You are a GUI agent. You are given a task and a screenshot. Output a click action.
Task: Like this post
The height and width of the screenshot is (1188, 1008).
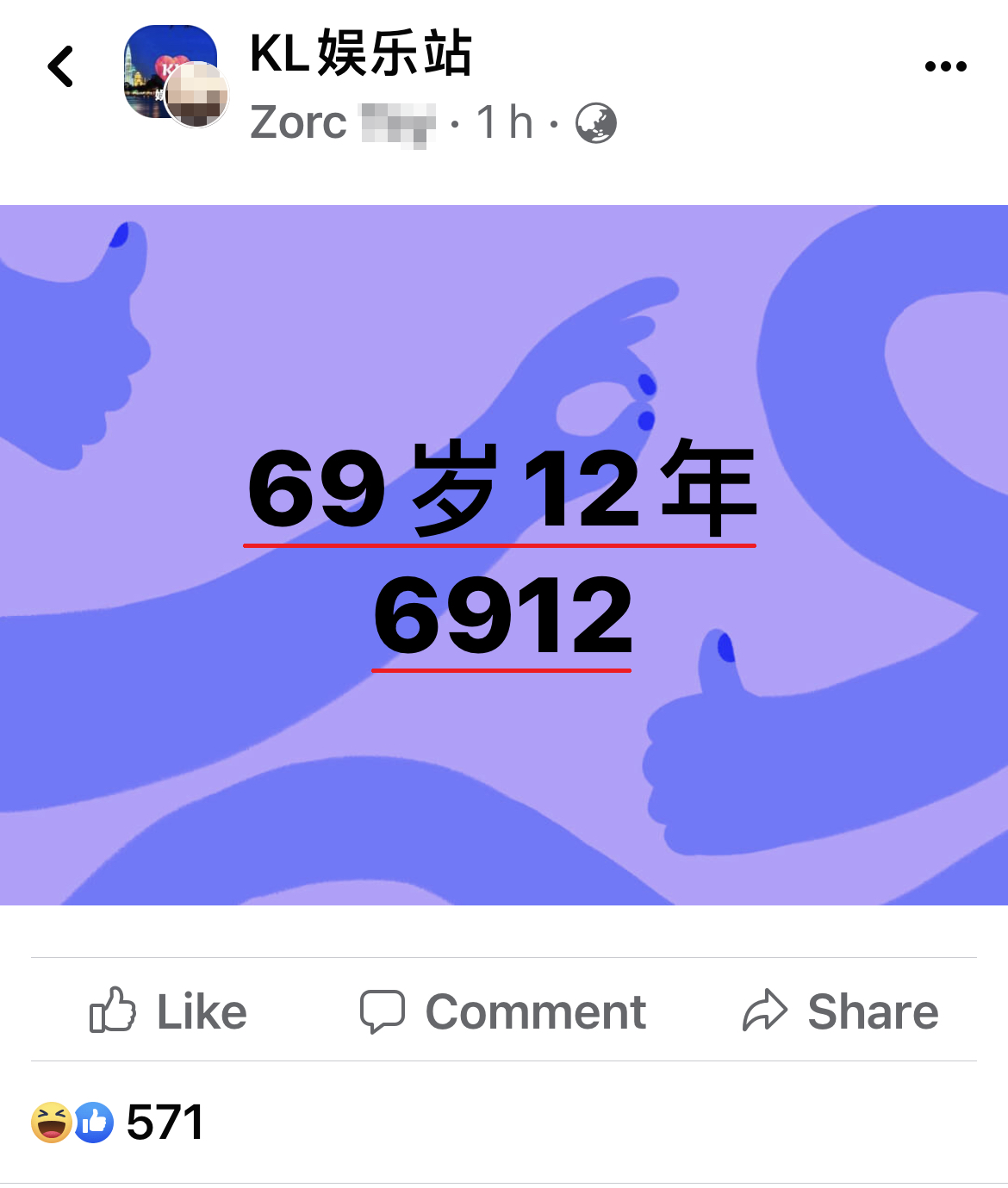pos(169,1011)
